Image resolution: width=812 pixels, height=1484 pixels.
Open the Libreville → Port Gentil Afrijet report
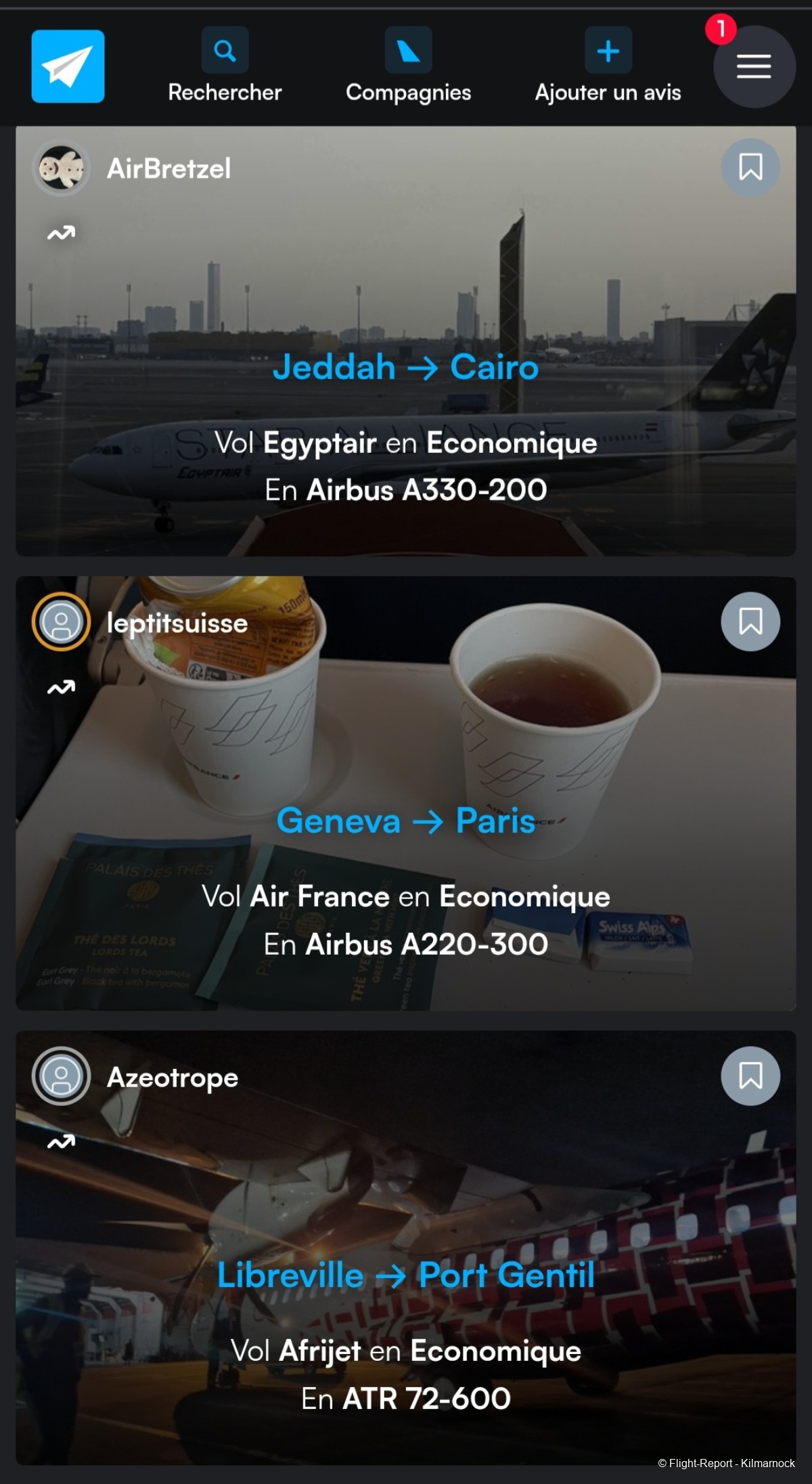(x=406, y=1275)
